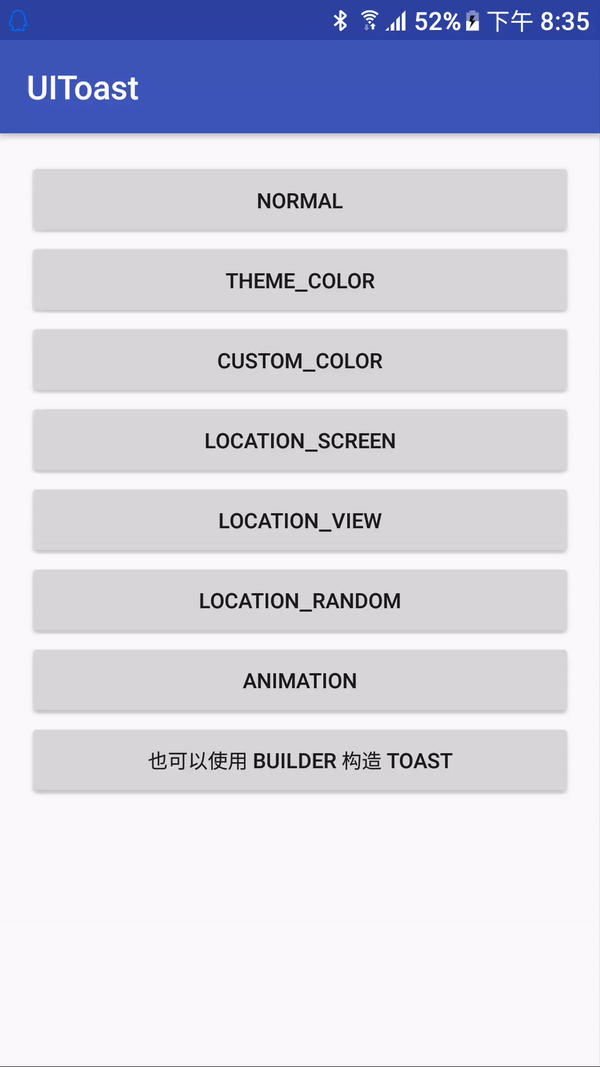
Task: Choose the LOCATION_VIEW option
Action: [x=300, y=520]
